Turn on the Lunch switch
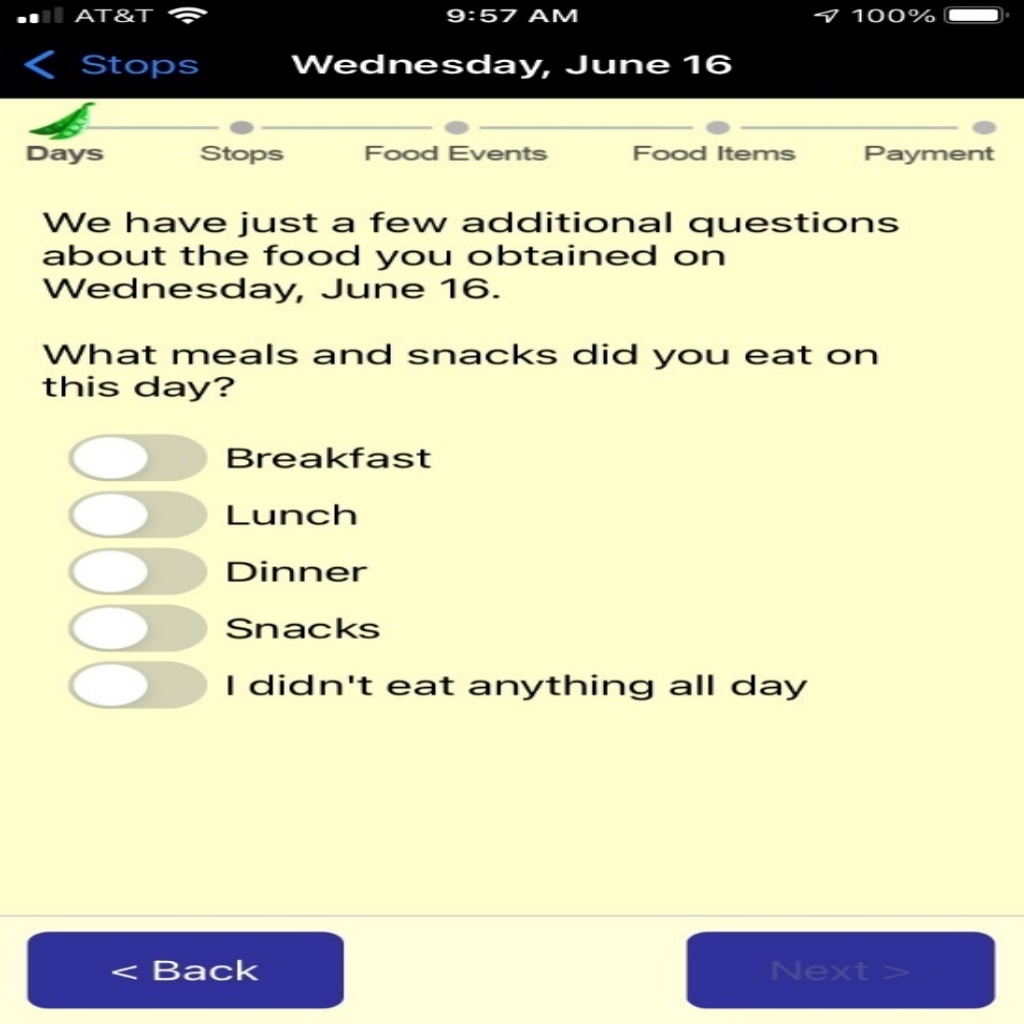The width and height of the screenshot is (1024, 1024). point(137,516)
